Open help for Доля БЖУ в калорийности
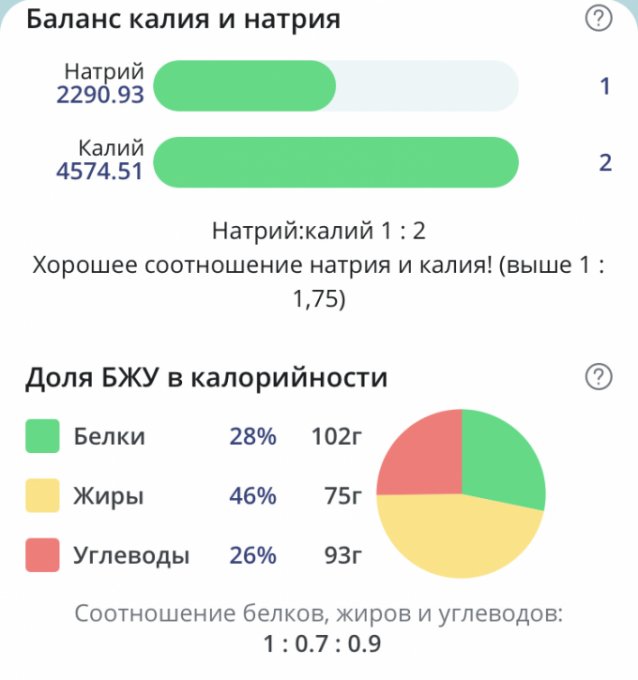The width and height of the screenshot is (638, 680). 597,376
